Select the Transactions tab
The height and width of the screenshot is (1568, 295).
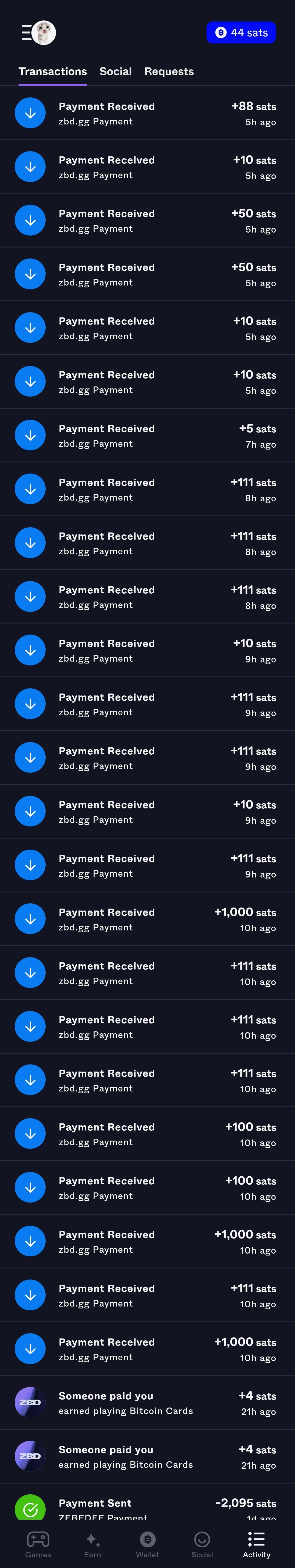[x=52, y=71]
